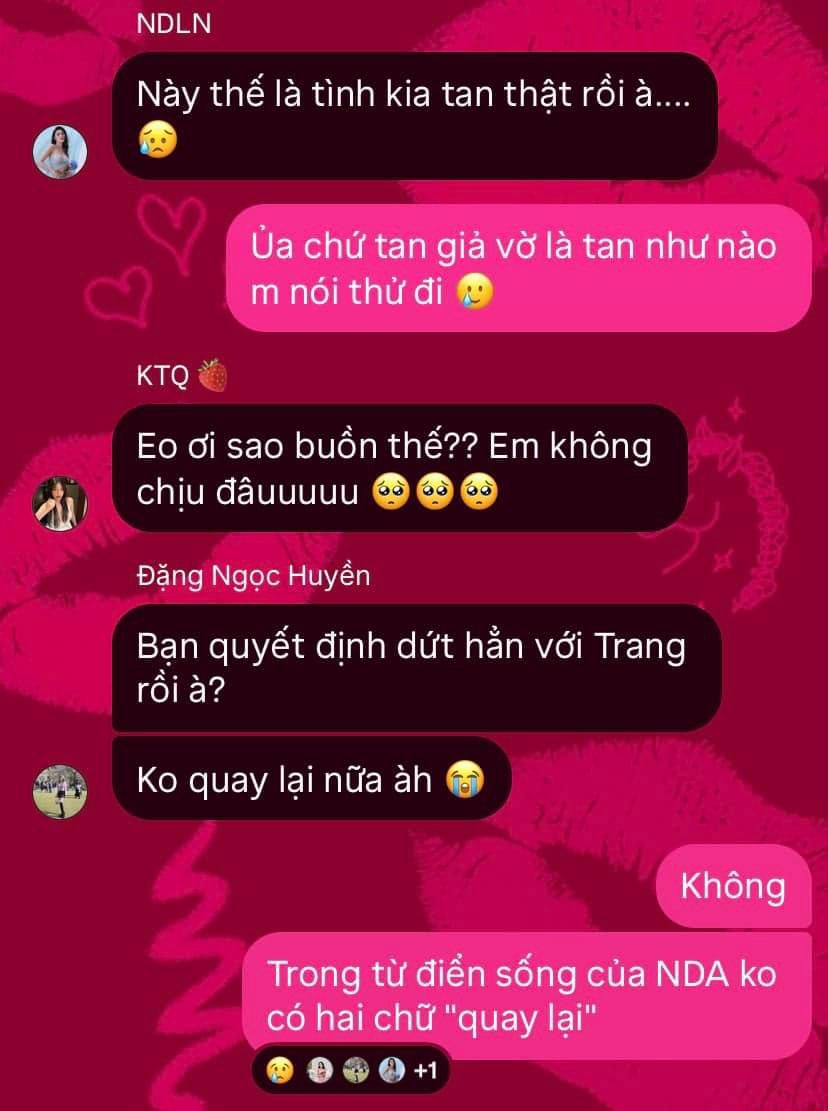Open NDLN's profile picture
The height and width of the screenshot is (1111, 828).
(60, 153)
